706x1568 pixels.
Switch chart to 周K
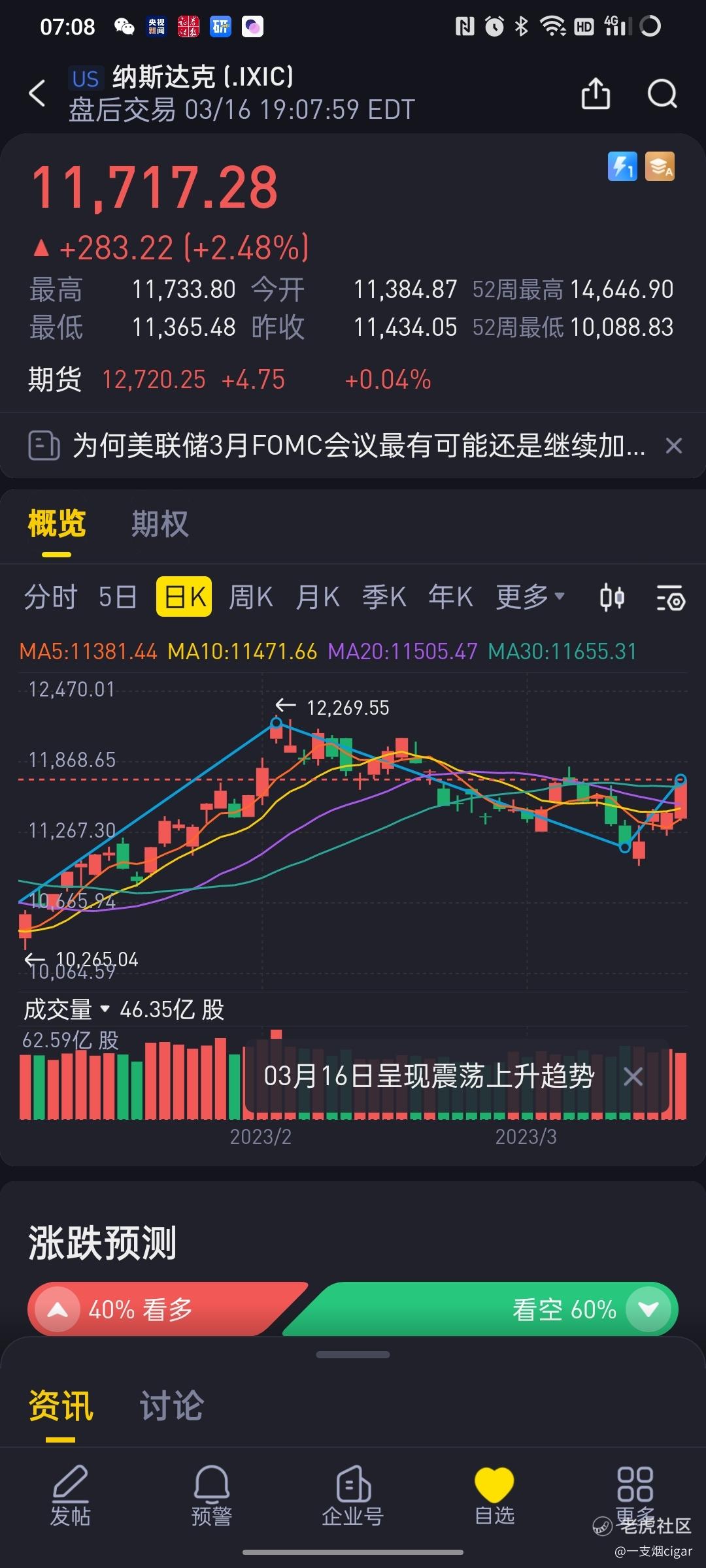(250, 597)
